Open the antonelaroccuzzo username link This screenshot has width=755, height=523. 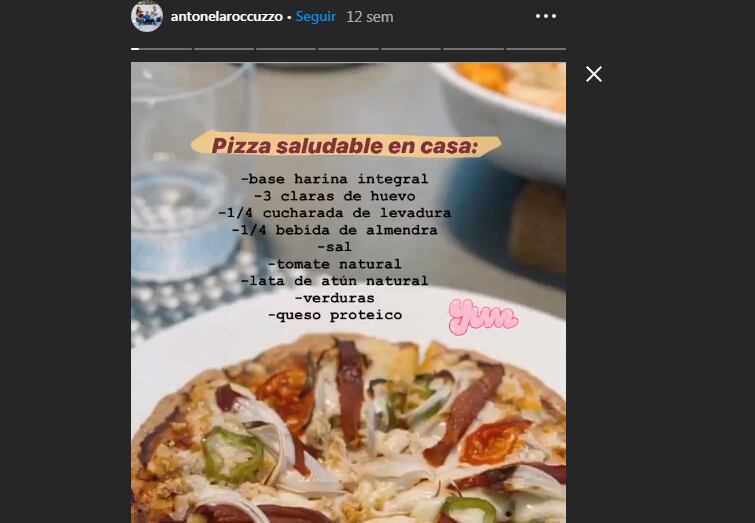226,17
